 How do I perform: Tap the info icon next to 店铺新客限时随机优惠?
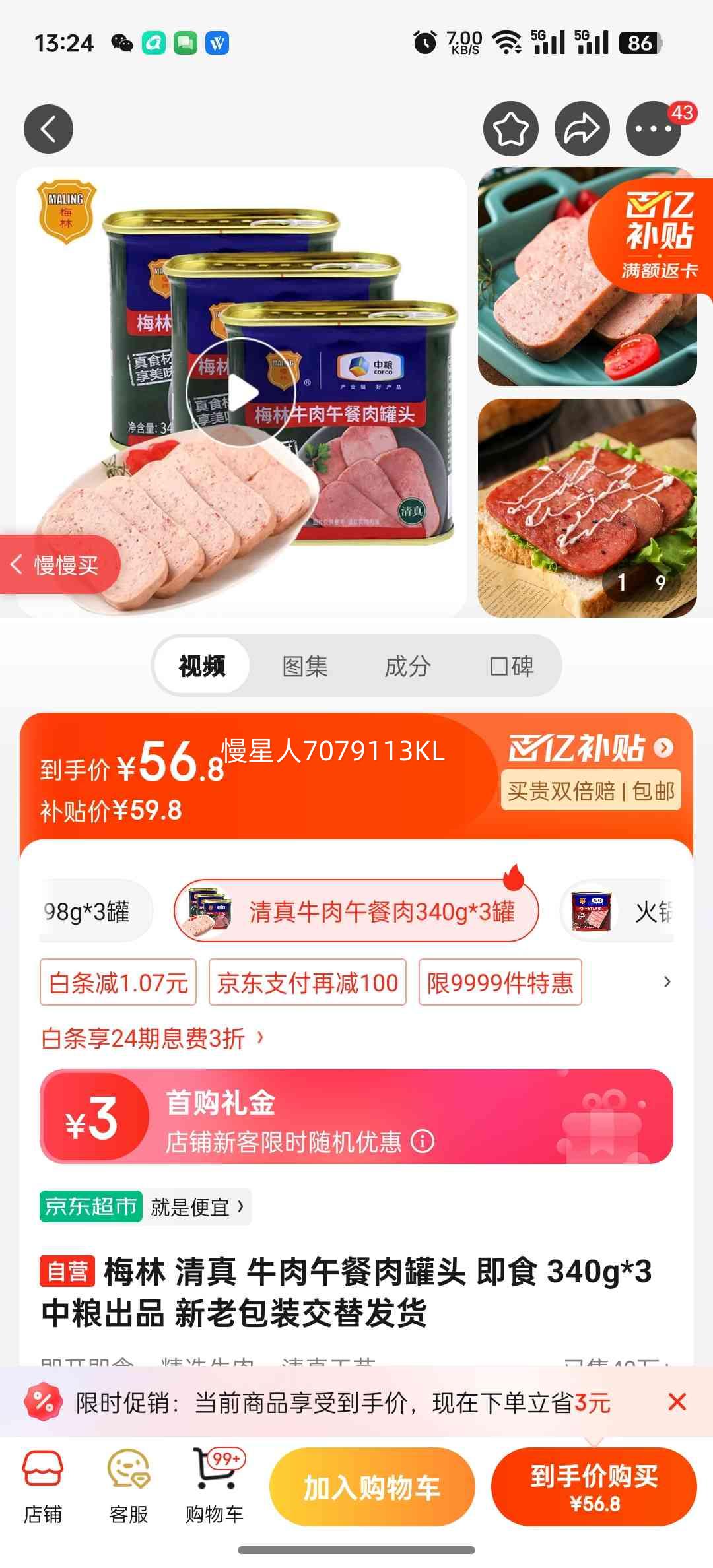pos(422,1138)
